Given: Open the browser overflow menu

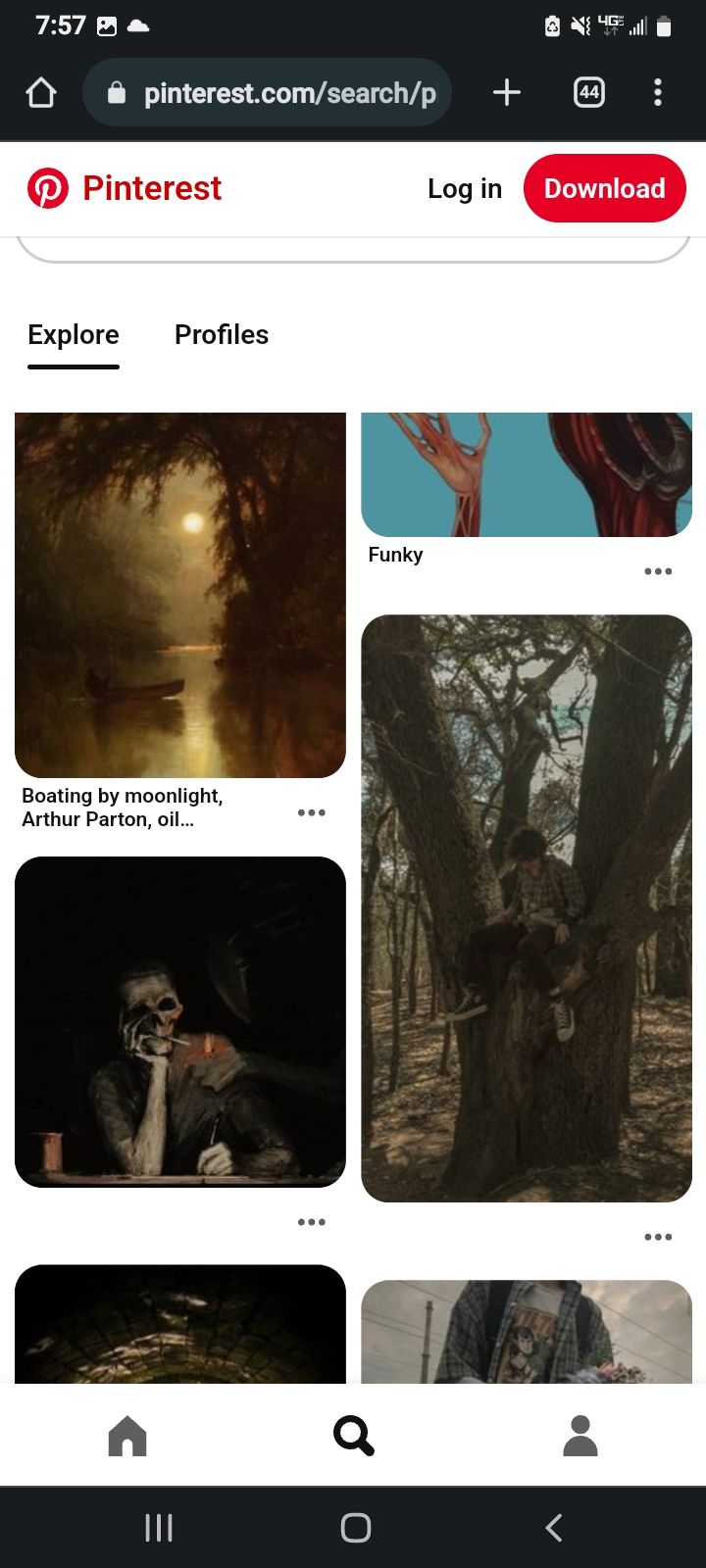Looking at the screenshot, I should (x=658, y=93).
